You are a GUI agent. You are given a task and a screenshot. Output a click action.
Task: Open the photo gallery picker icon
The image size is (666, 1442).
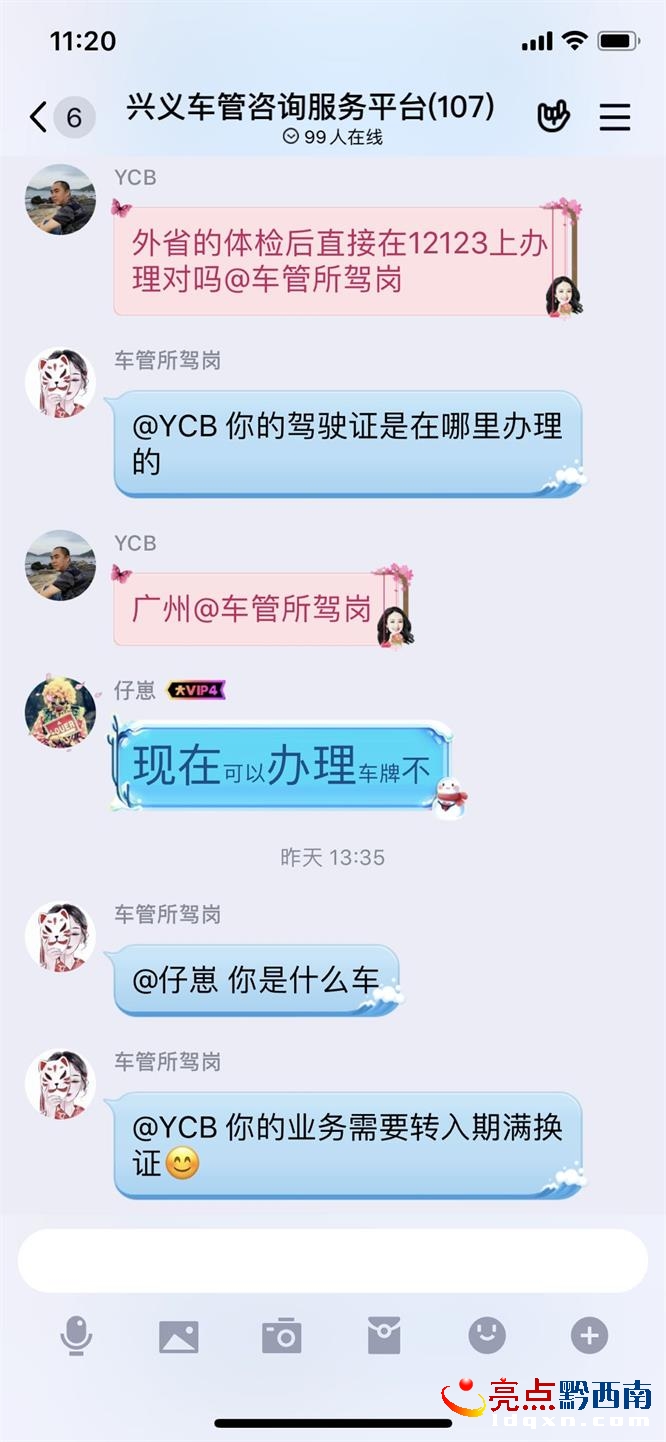click(x=179, y=1336)
